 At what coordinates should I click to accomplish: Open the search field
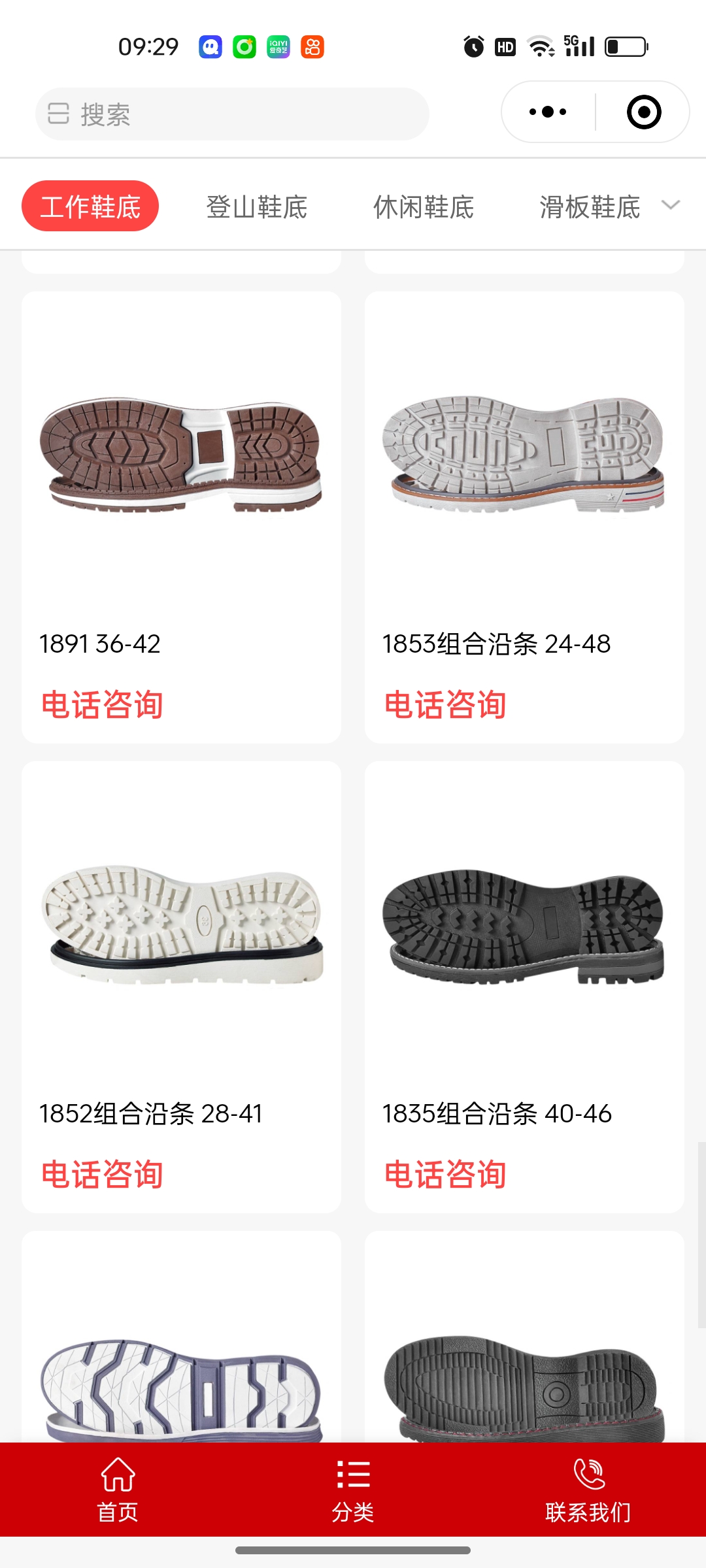click(232, 114)
